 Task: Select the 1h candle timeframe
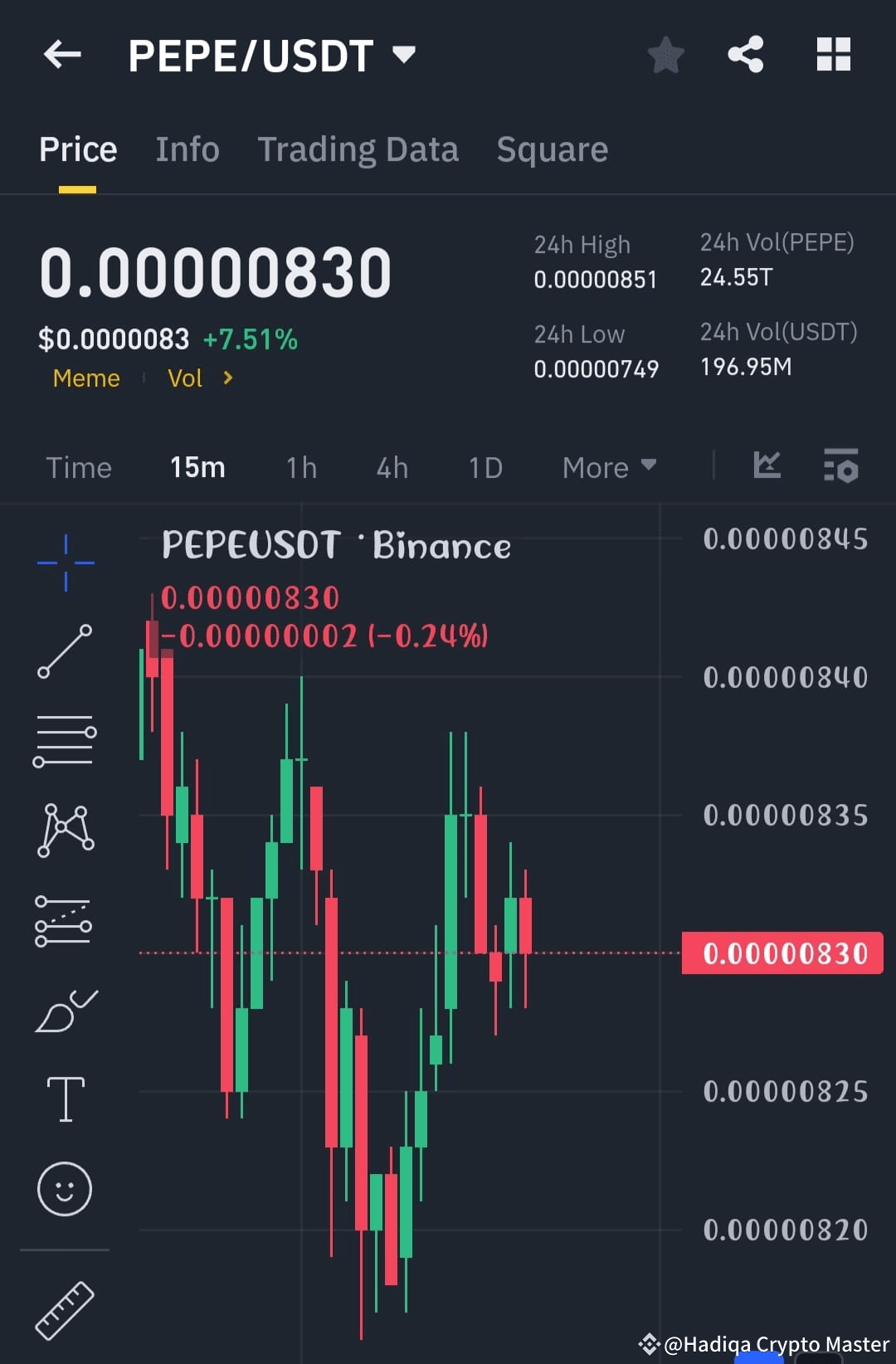(x=300, y=467)
